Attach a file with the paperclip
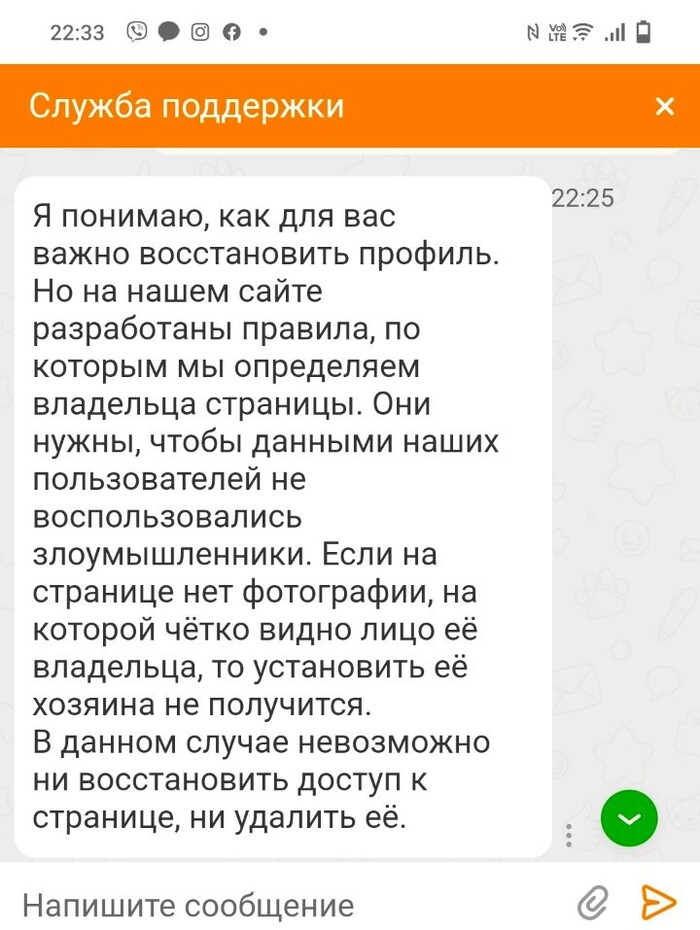Screen dimensions: 700x930 point(593,903)
